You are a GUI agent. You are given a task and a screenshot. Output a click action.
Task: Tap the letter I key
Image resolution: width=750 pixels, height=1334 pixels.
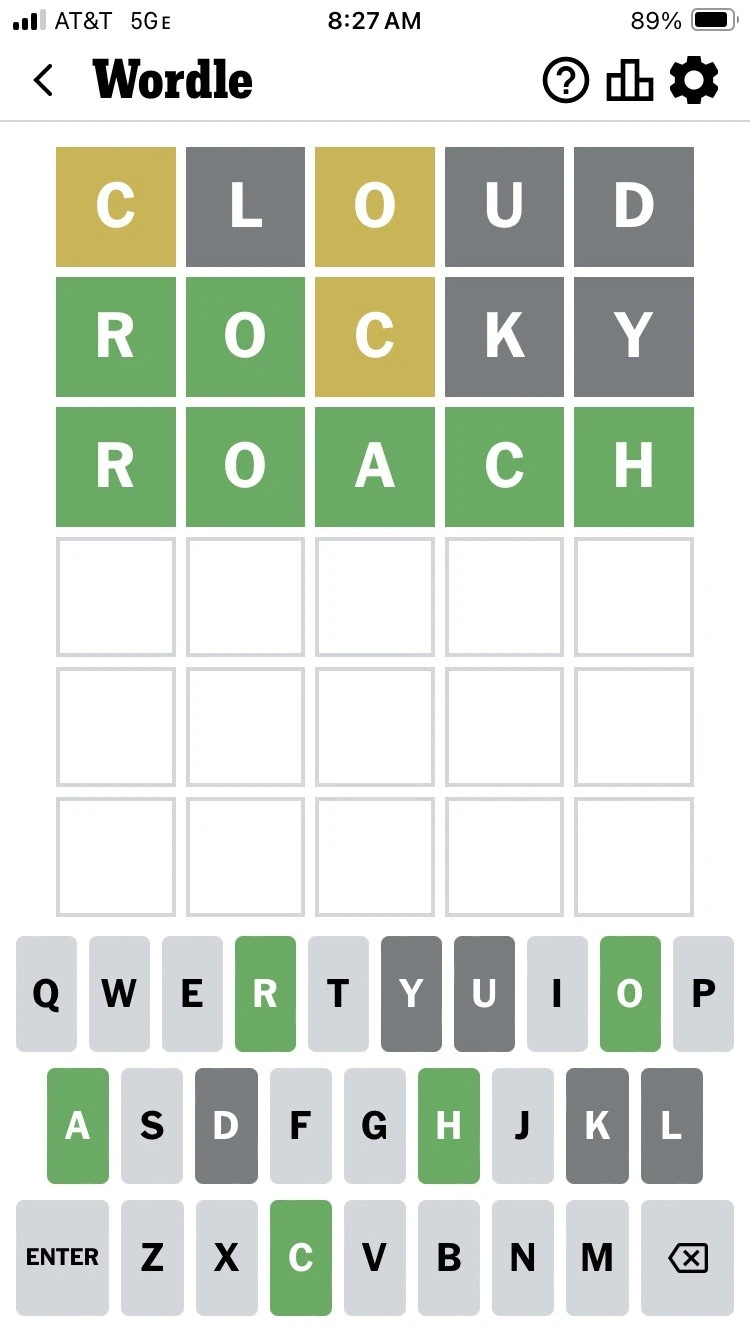click(557, 993)
